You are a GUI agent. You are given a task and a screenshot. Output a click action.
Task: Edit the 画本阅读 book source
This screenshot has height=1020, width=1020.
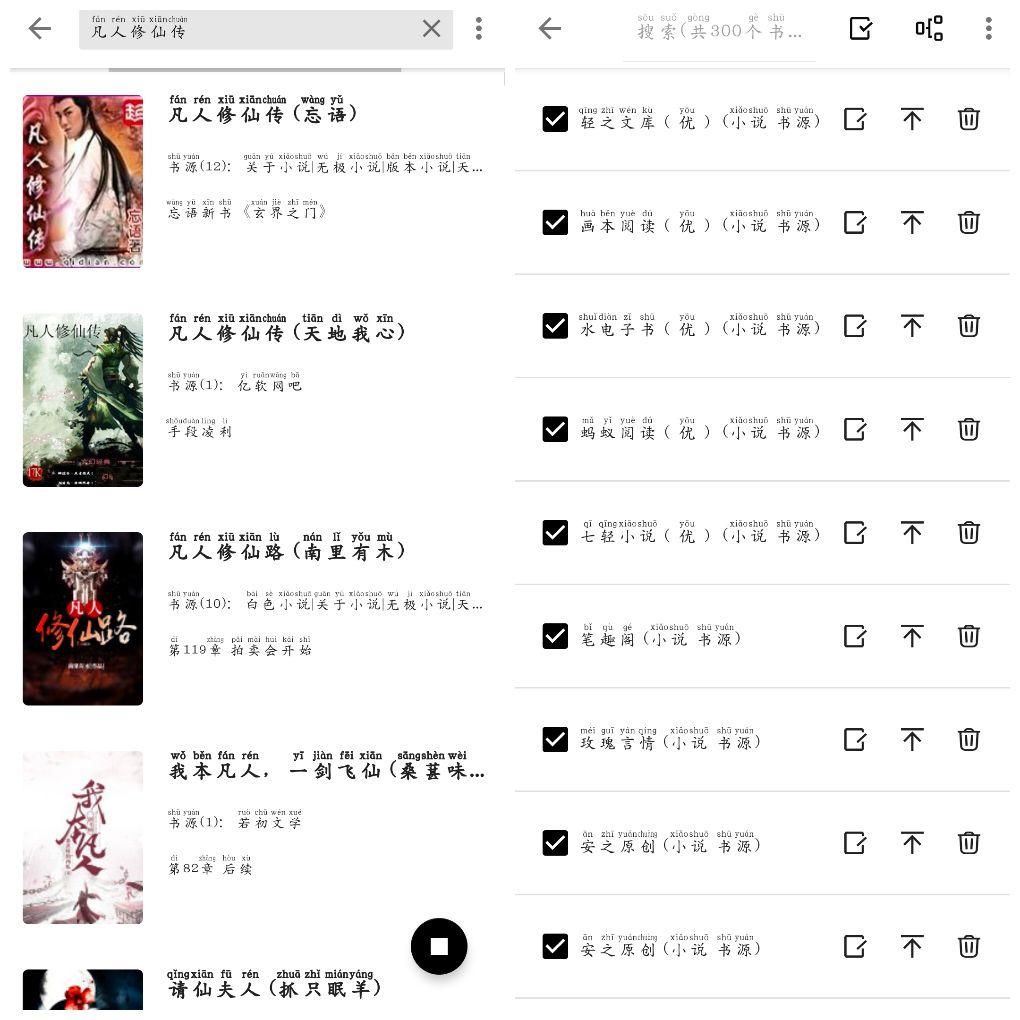855,223
